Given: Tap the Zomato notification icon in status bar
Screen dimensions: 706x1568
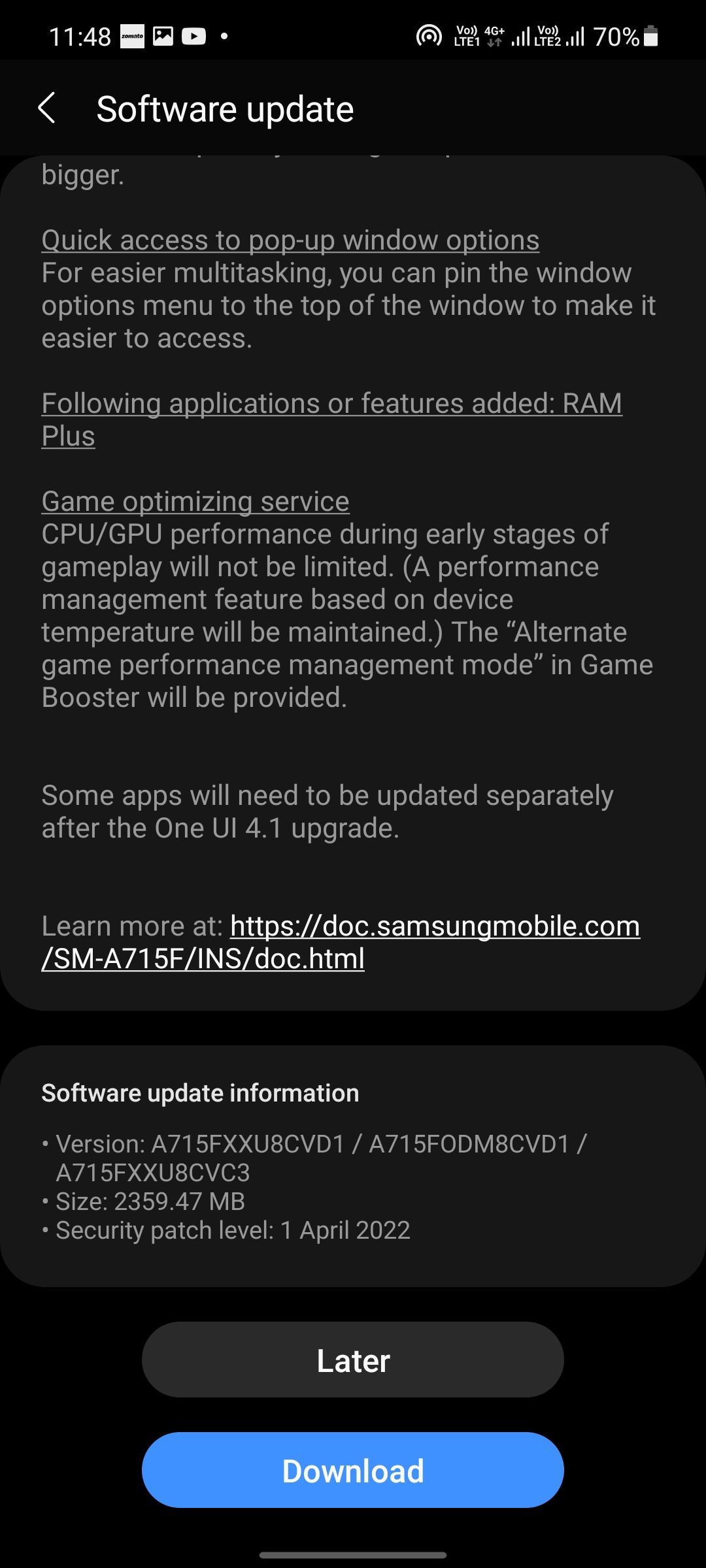Looking at the screenshot, I should (x=133, y=36).
